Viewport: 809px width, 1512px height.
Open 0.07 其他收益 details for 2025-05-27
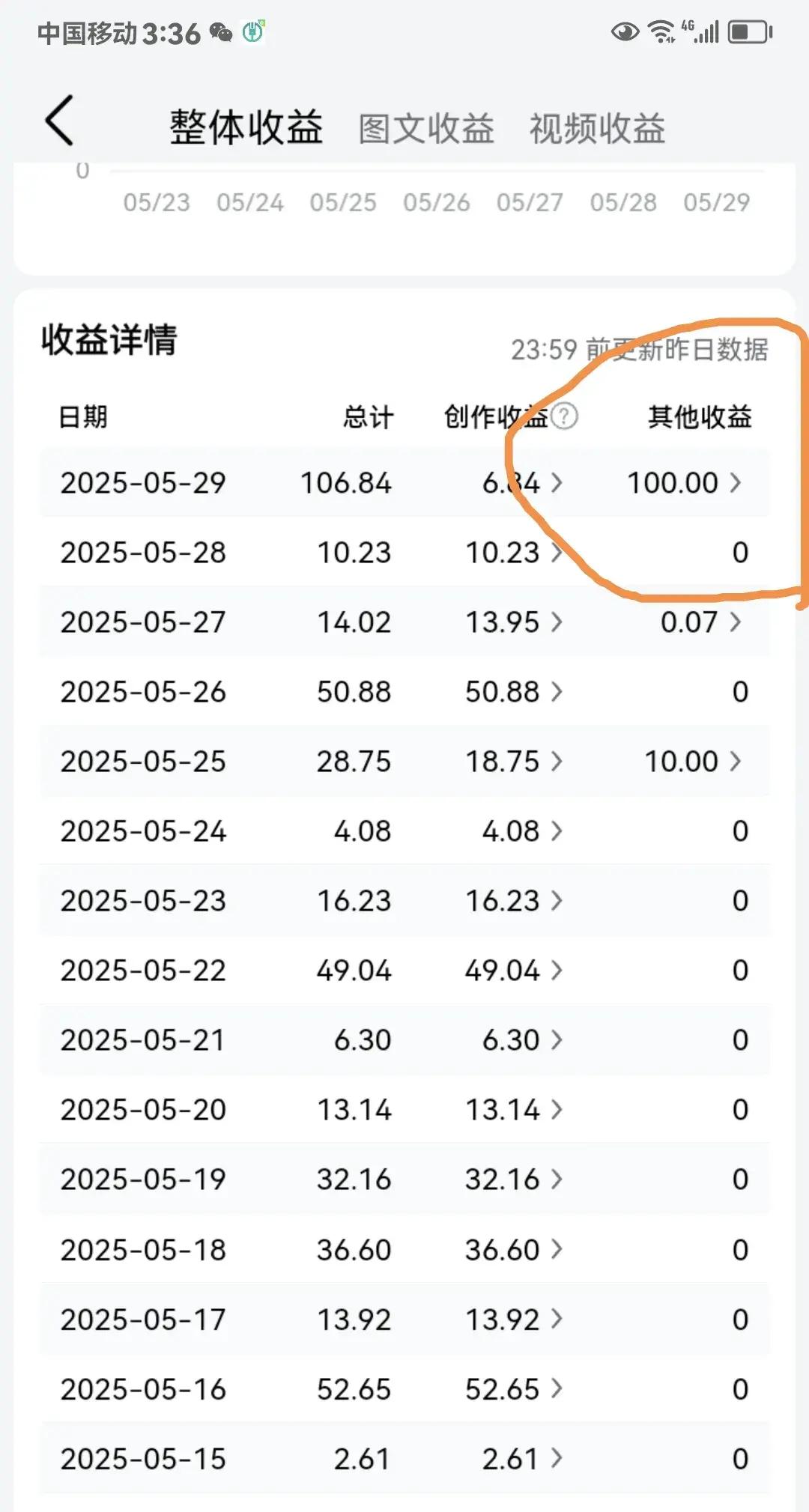(x=700, y=622)
